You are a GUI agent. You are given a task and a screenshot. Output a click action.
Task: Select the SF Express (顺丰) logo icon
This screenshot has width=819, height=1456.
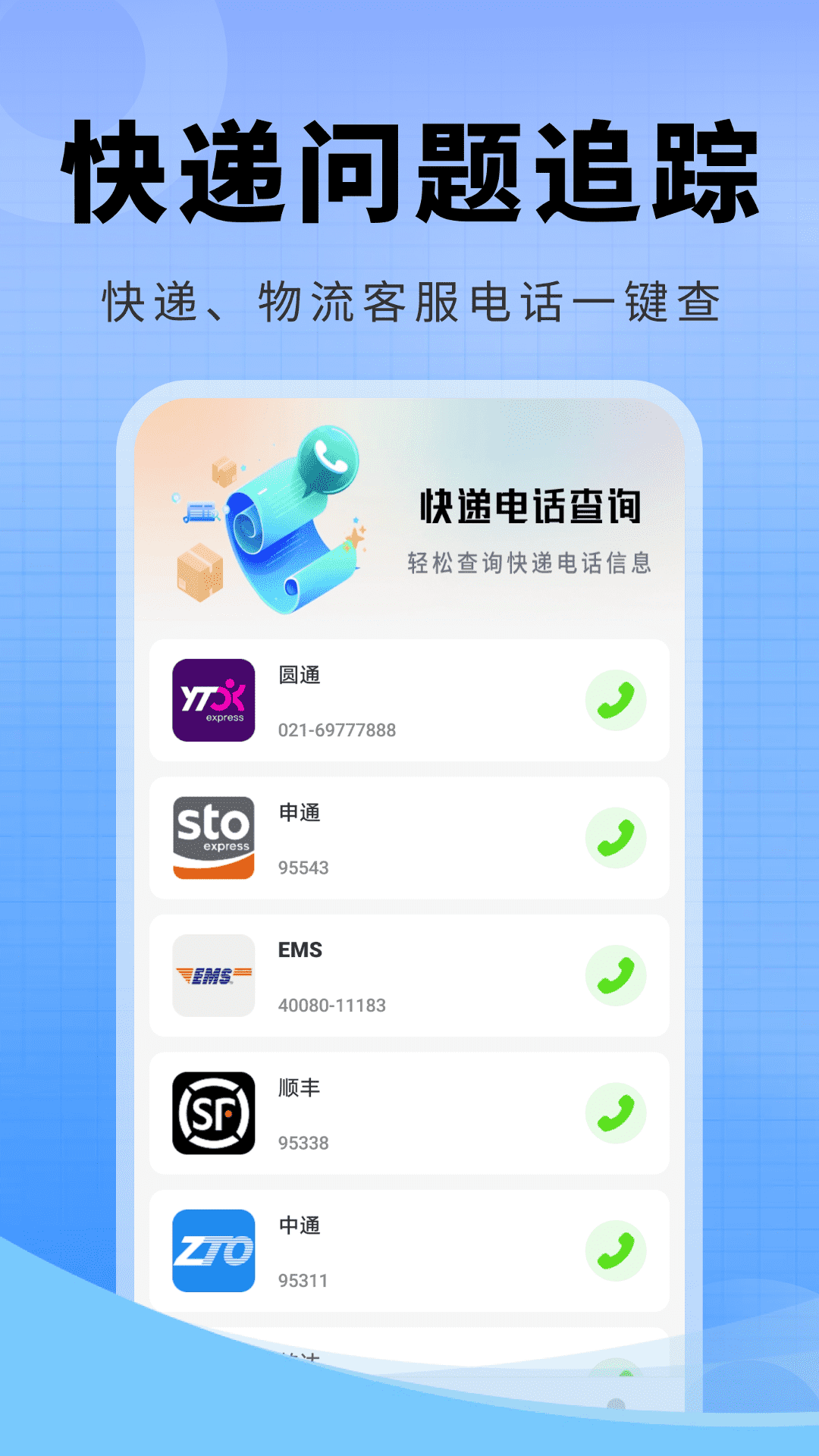click(x=215, y=1112)
